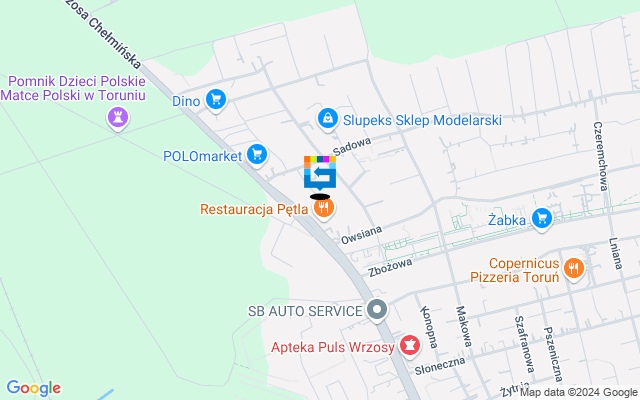Select the Żabka shop pin
640x400 pixels.
542,218
